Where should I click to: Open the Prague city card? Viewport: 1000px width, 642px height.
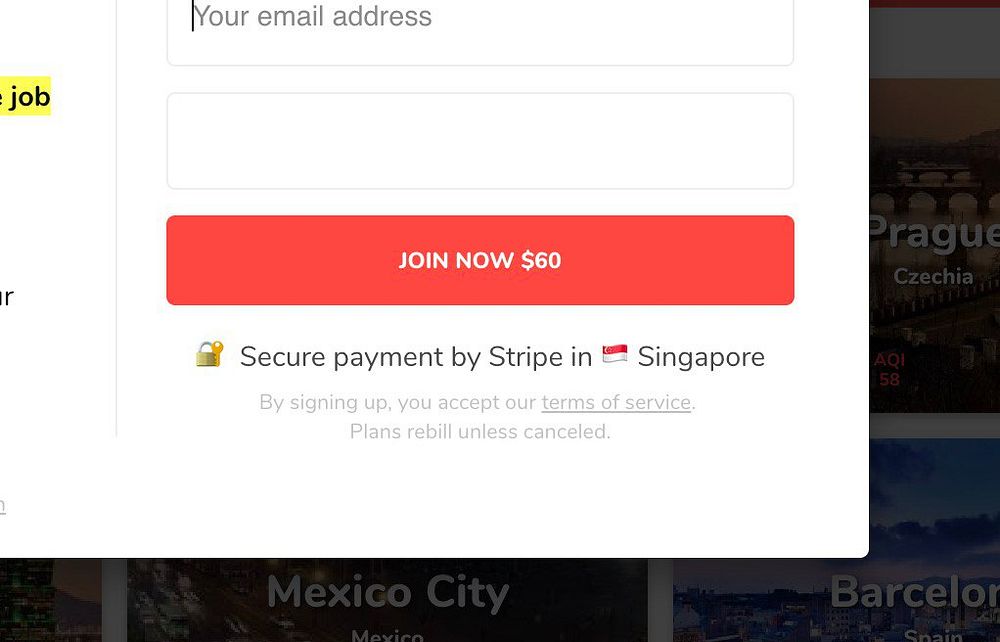click(x=935, y=250)
